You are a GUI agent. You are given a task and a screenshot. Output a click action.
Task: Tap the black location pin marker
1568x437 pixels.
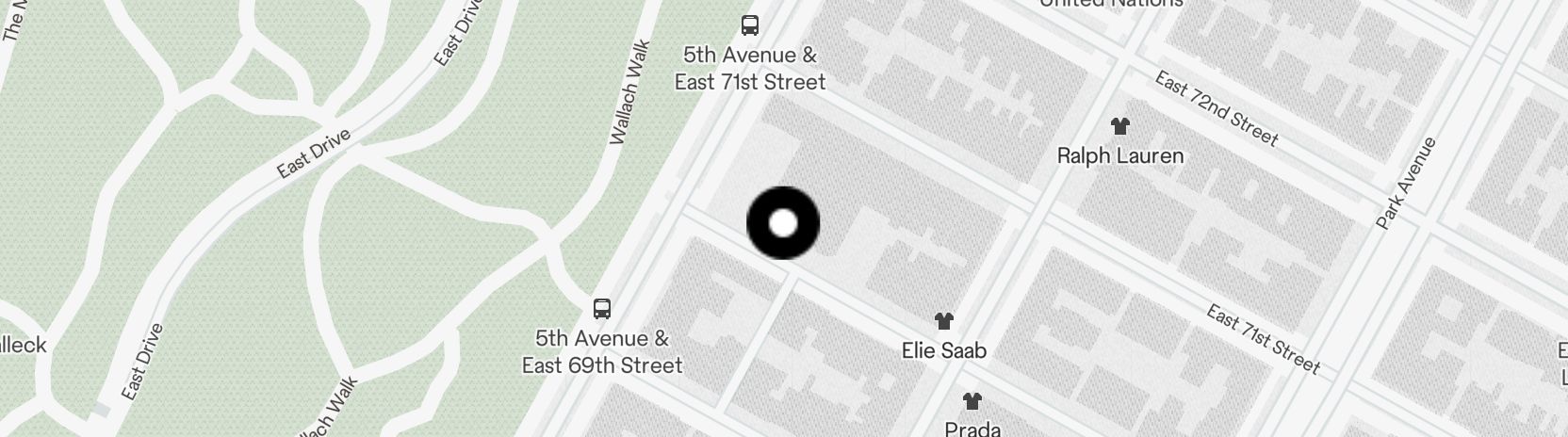pyautogui.click(x=783, y=223)
